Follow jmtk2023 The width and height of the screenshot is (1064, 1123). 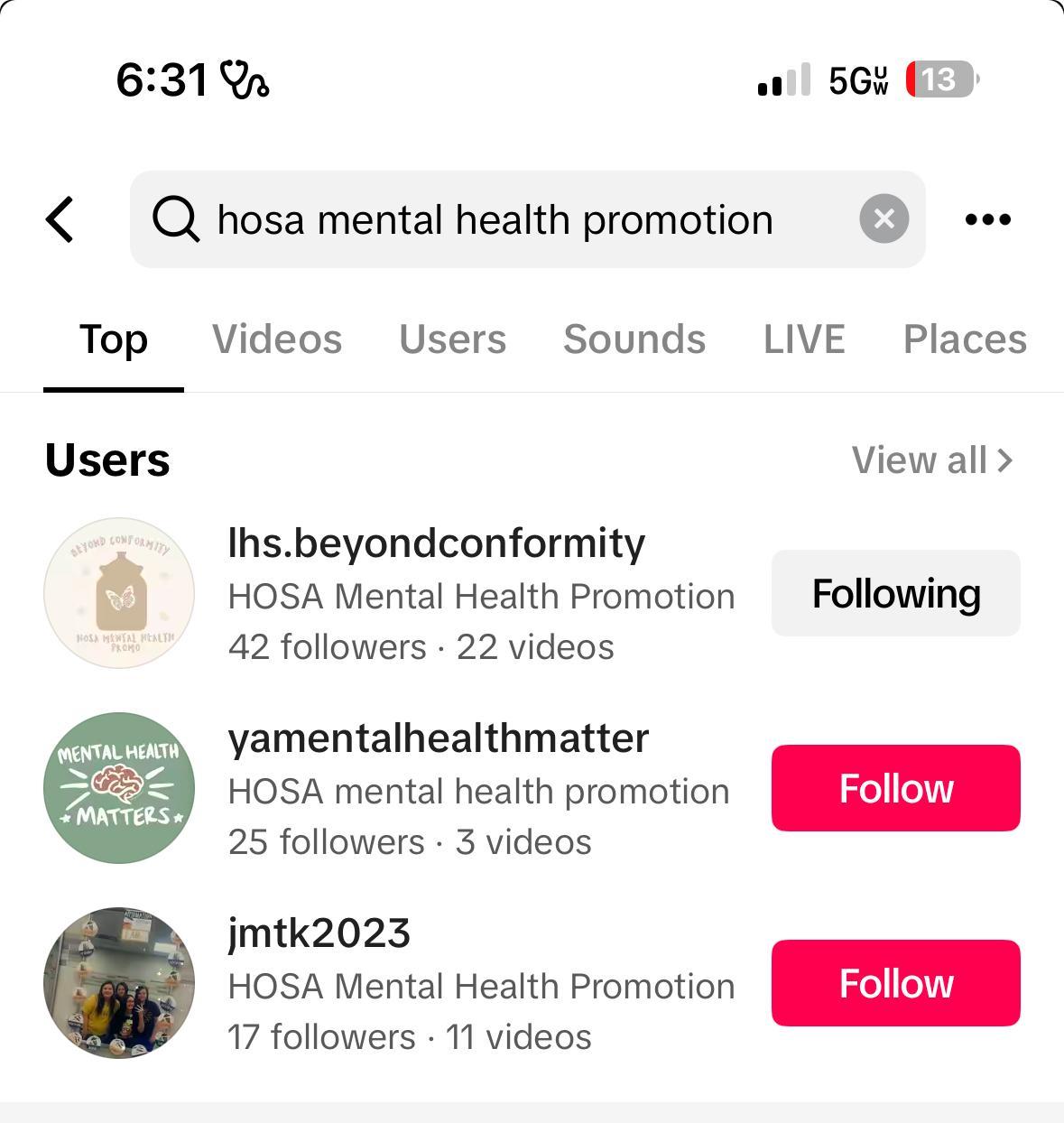(895, 983)
